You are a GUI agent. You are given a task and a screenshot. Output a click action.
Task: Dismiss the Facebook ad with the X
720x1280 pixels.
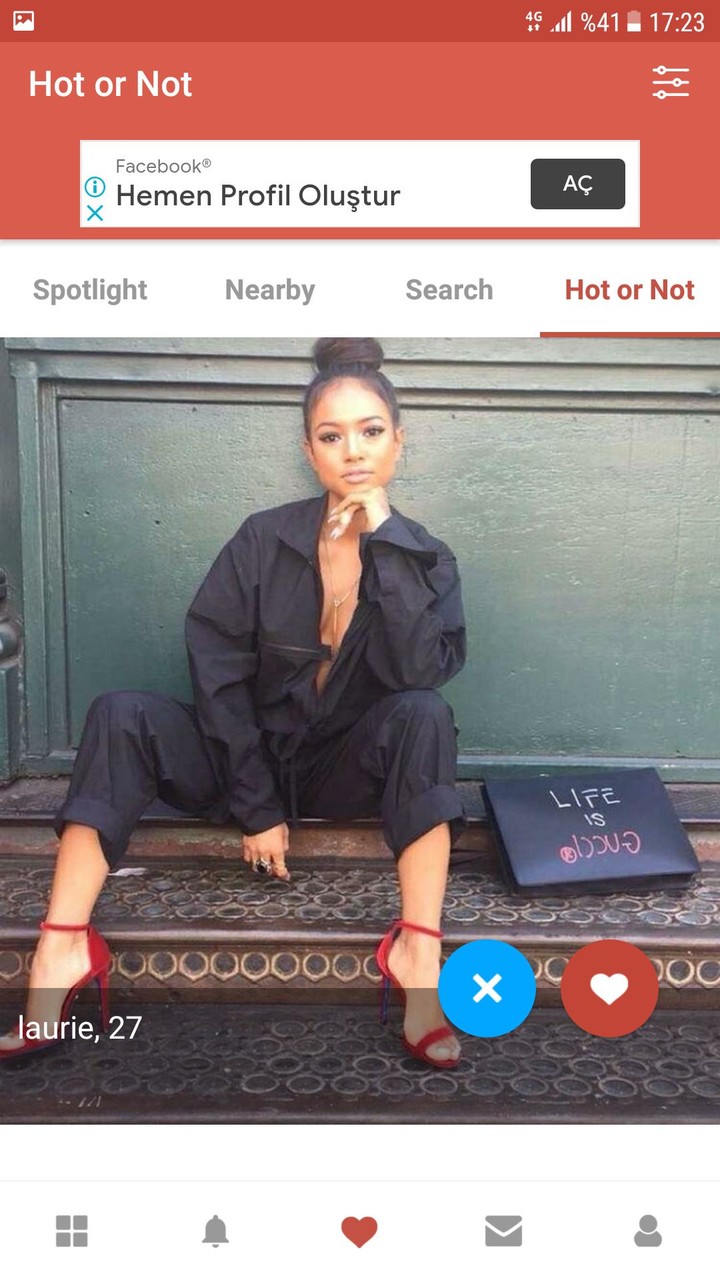coord(95,212)
